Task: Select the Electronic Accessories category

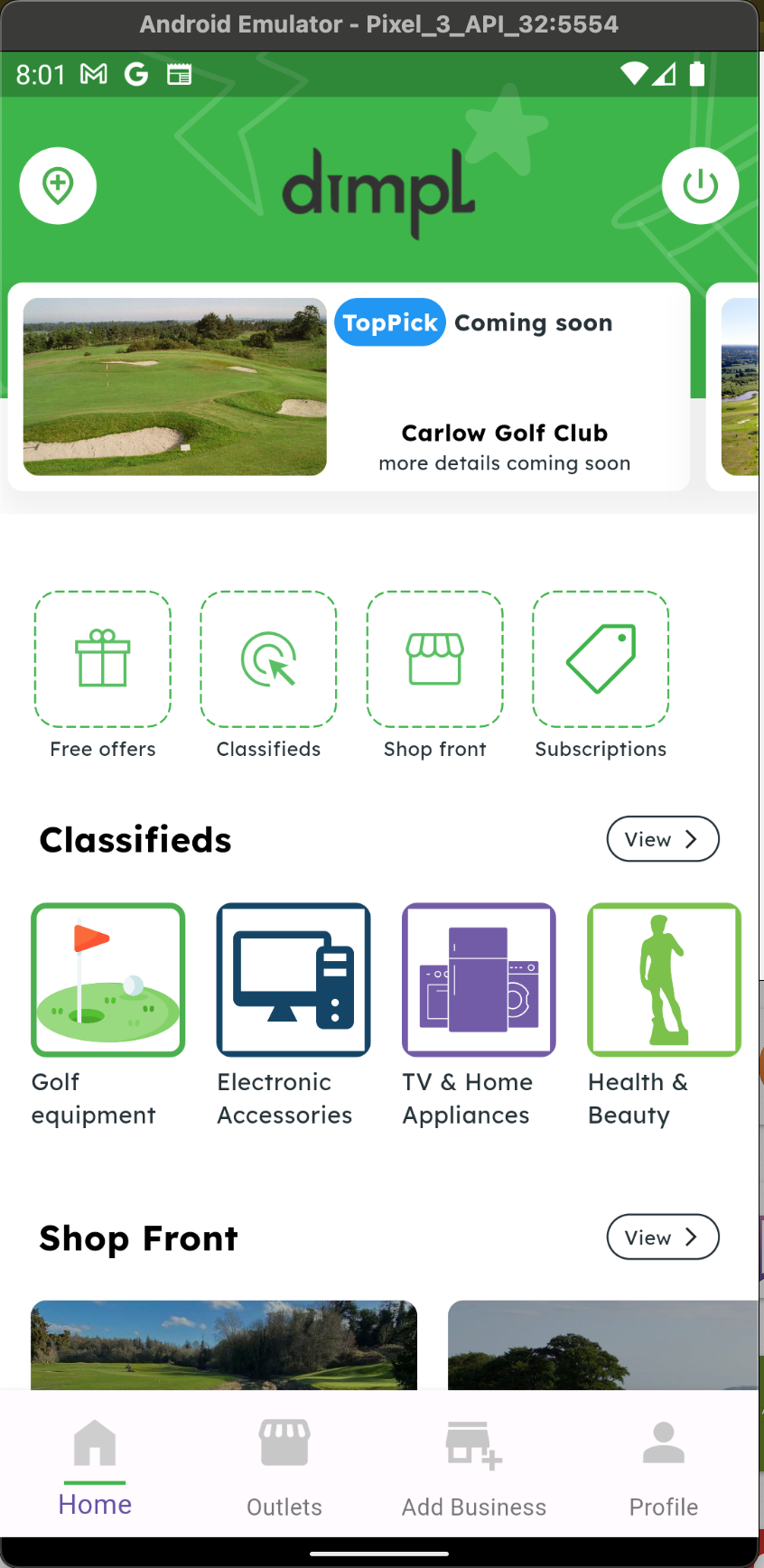Action: click(x=293, y=980)
